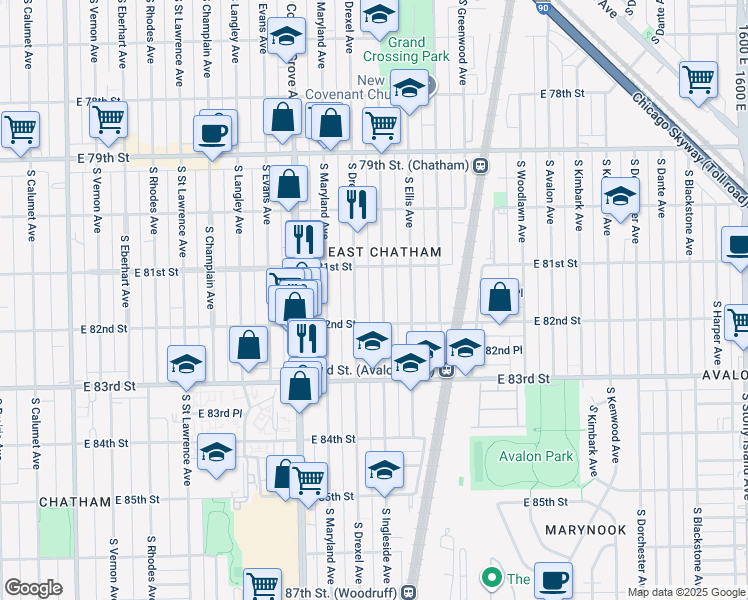Tap the coffee cup marker near Marynook
The height and width of the screenshot is (600, 748).
[552, 580]
